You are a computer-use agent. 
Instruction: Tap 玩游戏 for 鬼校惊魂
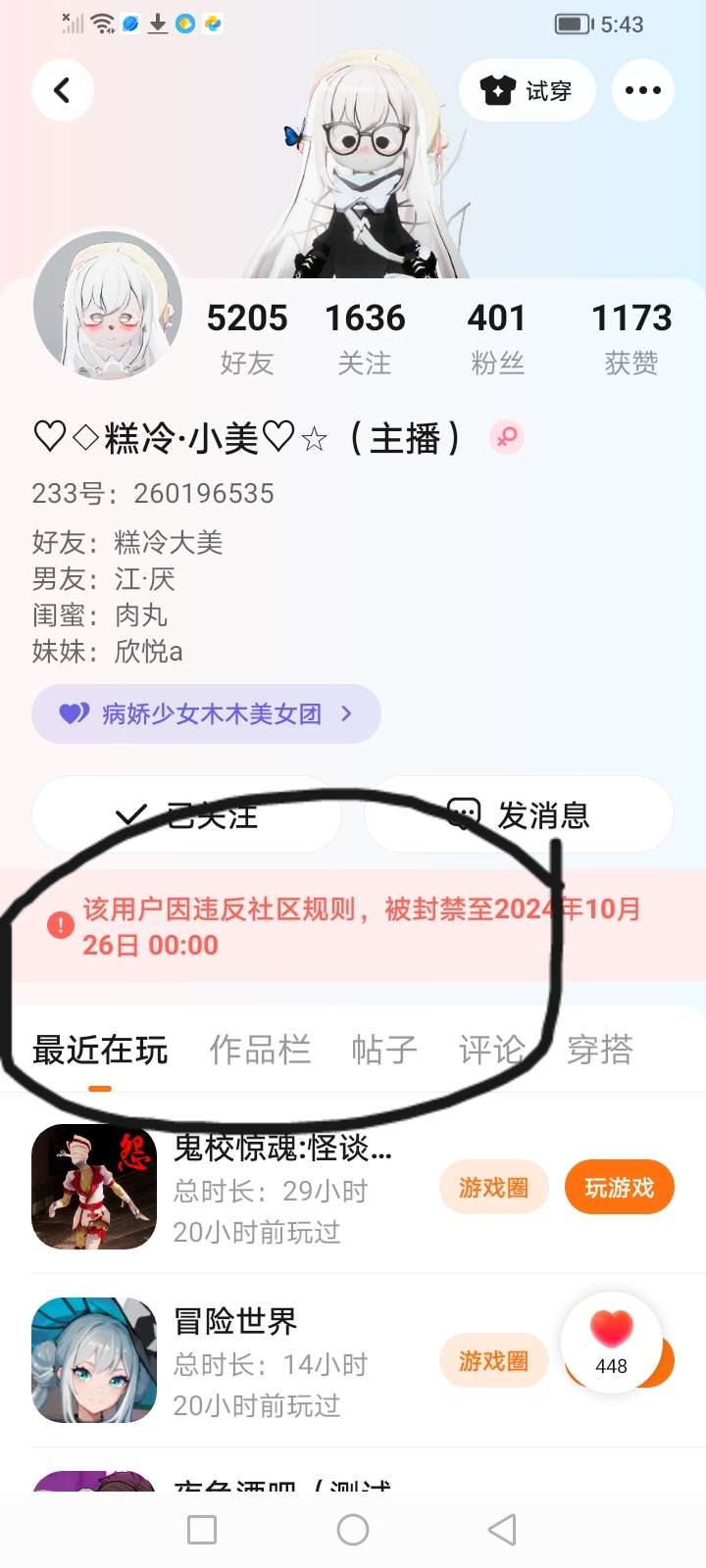619,1188
